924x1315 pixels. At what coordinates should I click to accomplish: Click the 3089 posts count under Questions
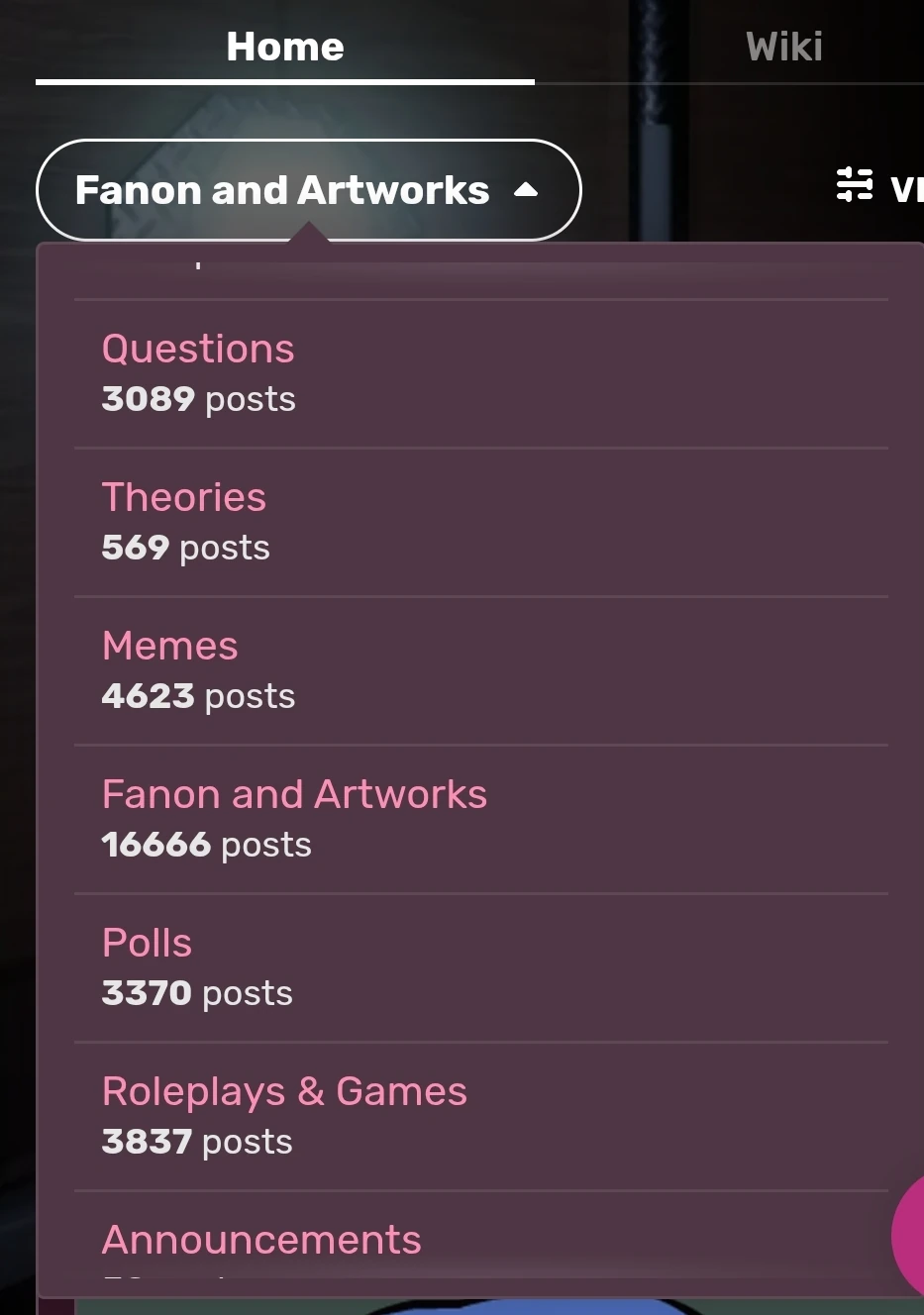[x=198, y=399]
